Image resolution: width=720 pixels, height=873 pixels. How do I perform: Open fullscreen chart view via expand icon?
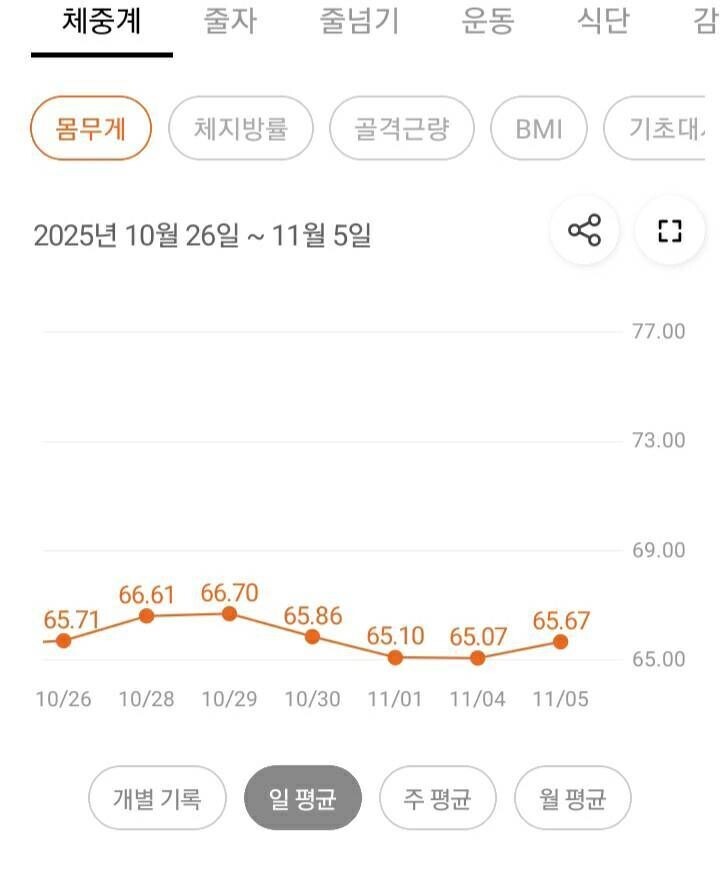click(x=668, y=230)
